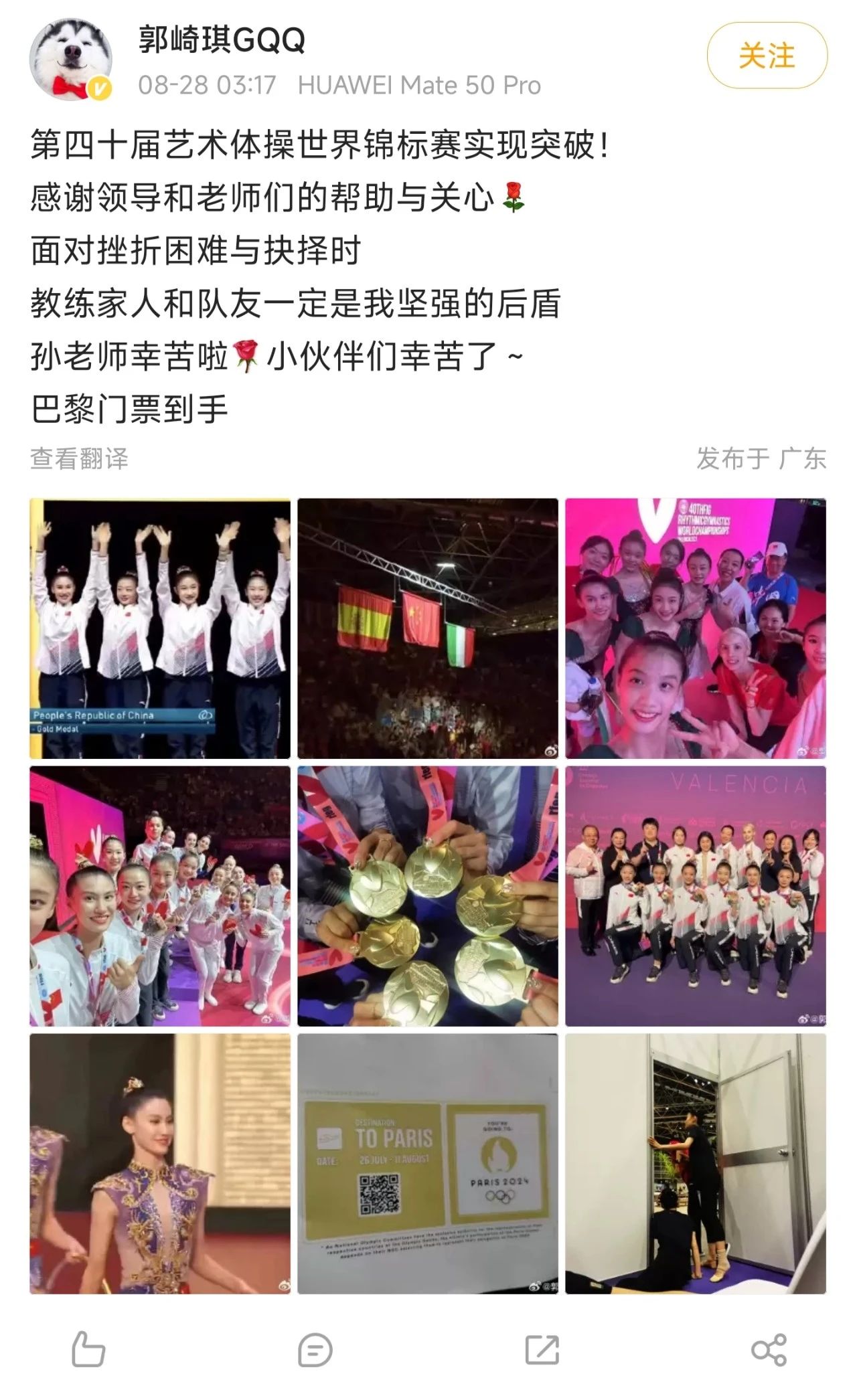The image size is (857, 1400).
Task: Open the team photo under VALENCIA sign
Action: pyautogui.click(x=696, y=896)
